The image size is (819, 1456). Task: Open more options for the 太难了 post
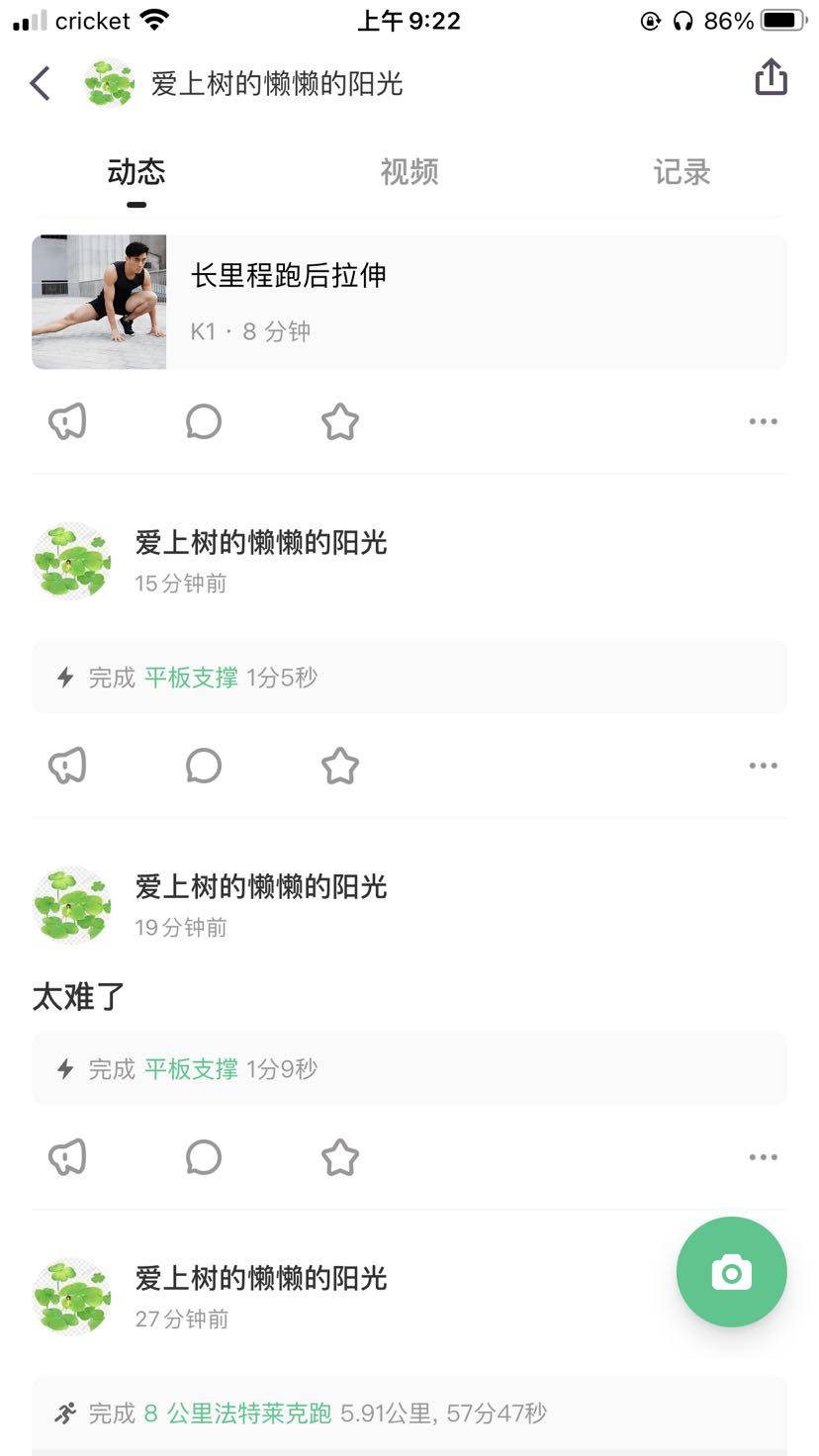tap(763, 1157)
